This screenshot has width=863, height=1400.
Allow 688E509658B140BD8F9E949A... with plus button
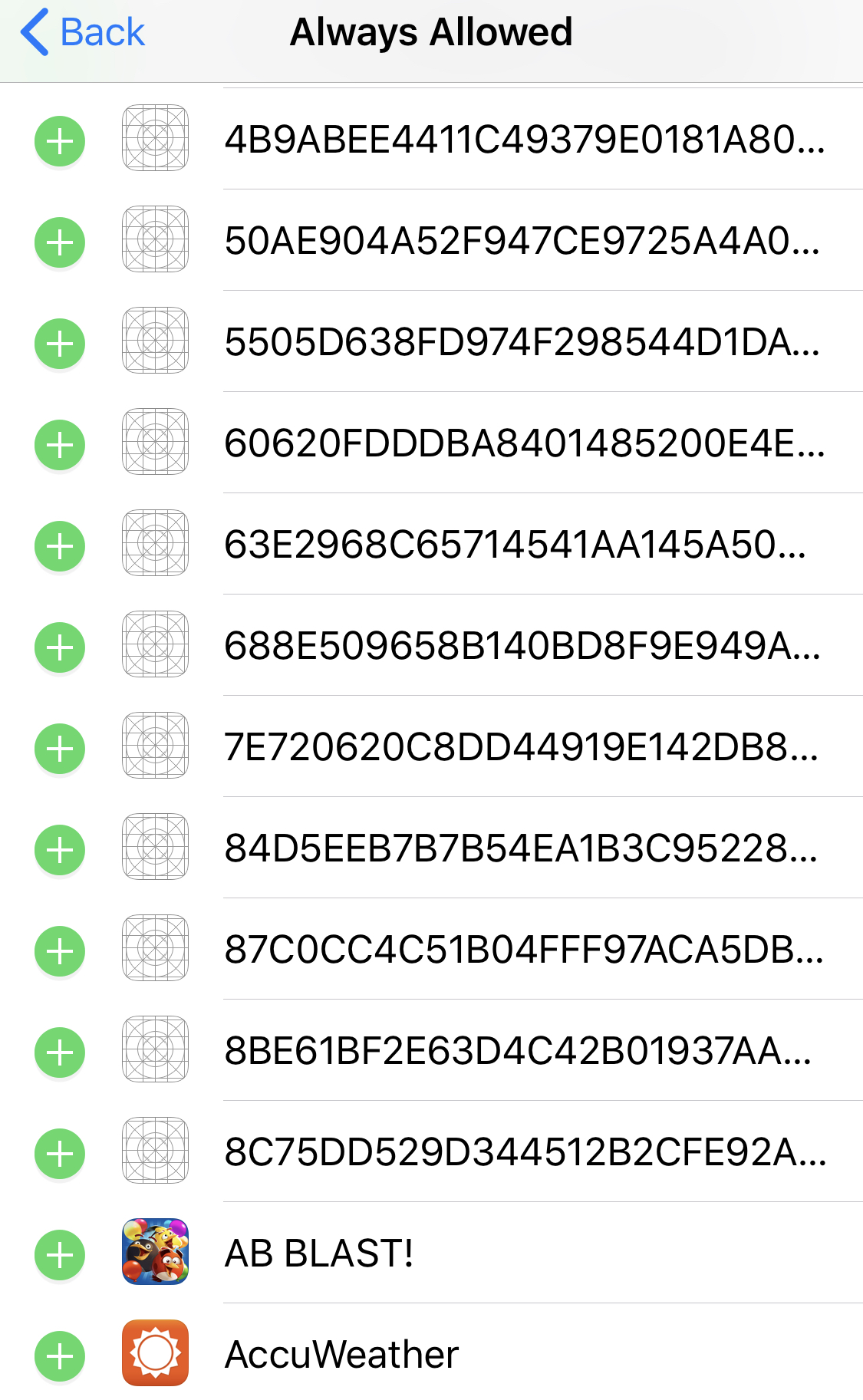[60, 647]
